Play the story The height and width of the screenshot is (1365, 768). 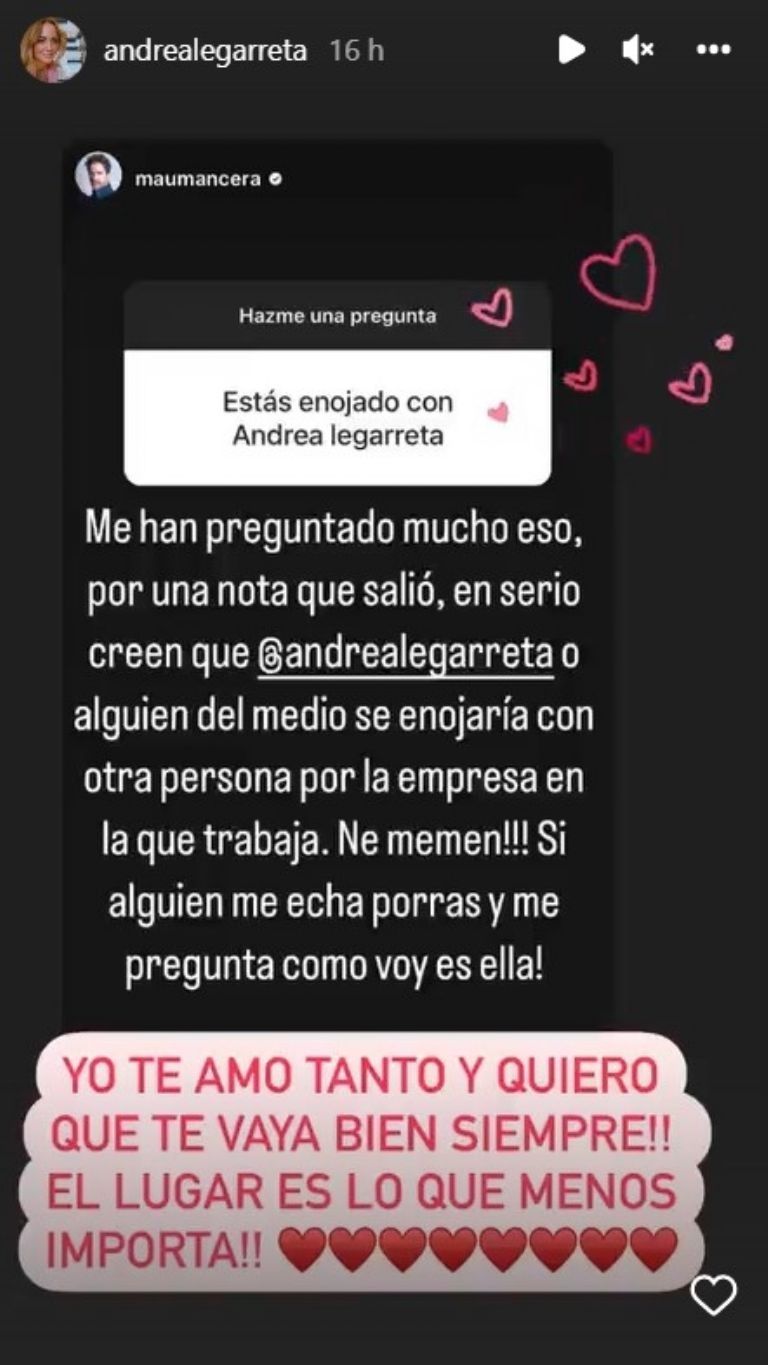coord(570,50)
